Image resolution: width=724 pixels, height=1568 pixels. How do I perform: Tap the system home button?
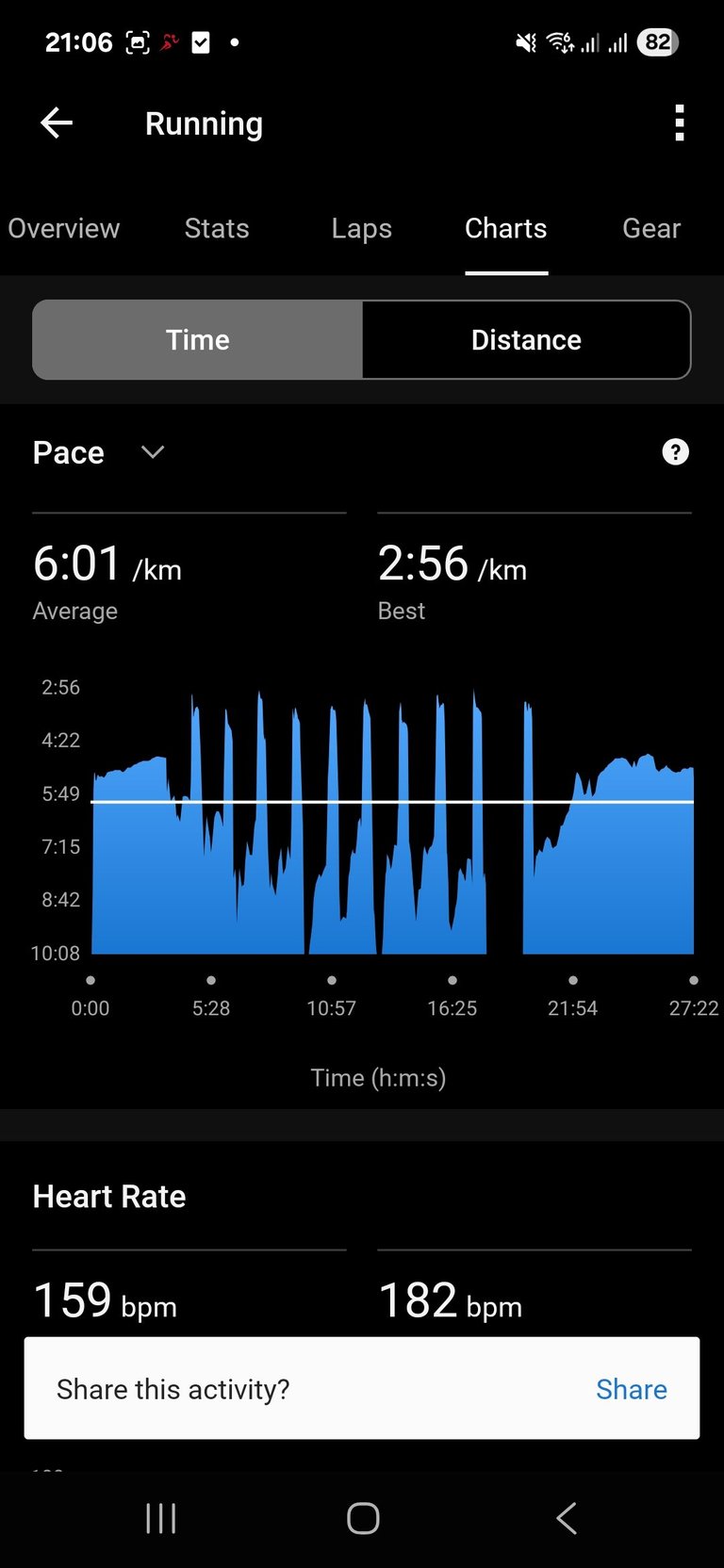[363, 1518]
